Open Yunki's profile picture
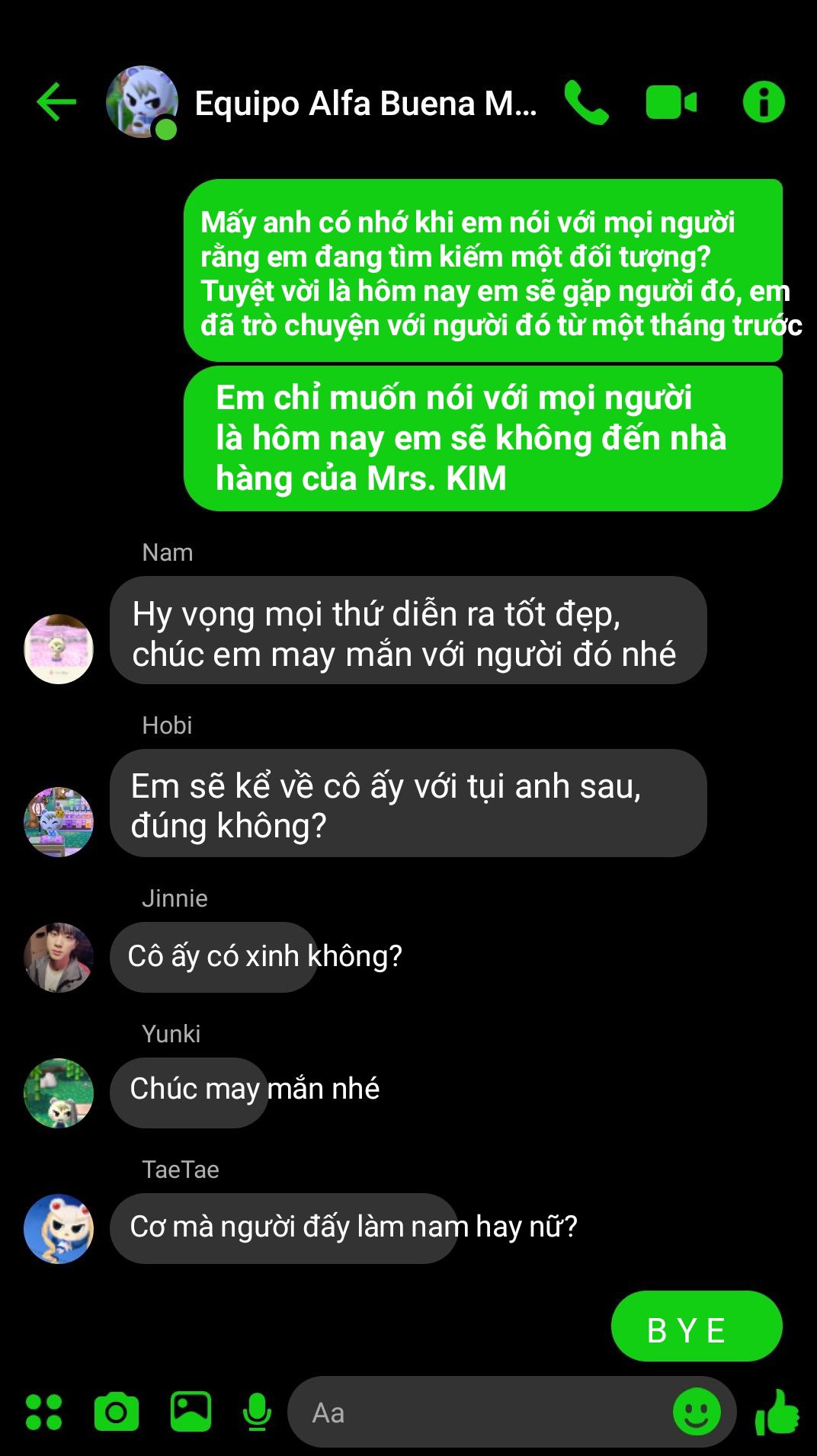Viewport: 817px width, 1456px height. [59, 1093]
